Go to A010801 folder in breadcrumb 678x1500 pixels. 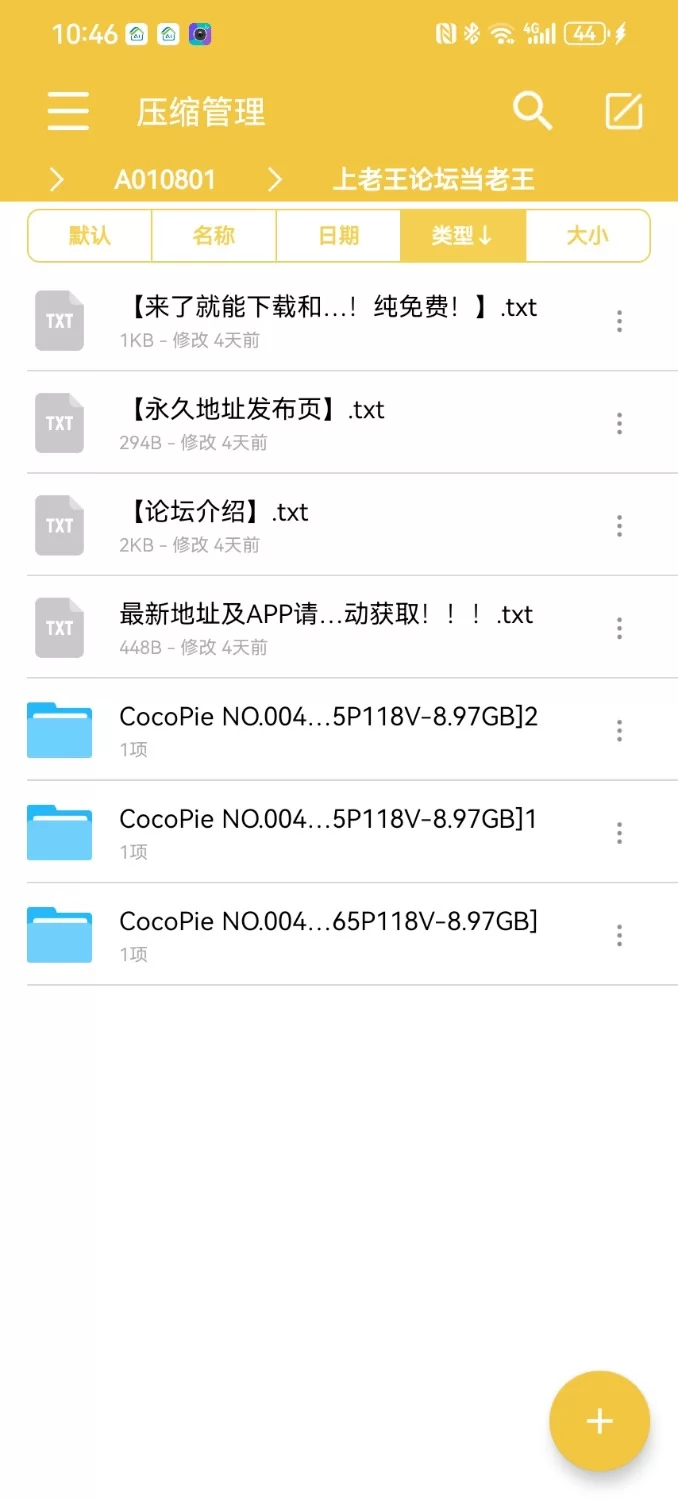pyautogui.click(x=165, y=179)
